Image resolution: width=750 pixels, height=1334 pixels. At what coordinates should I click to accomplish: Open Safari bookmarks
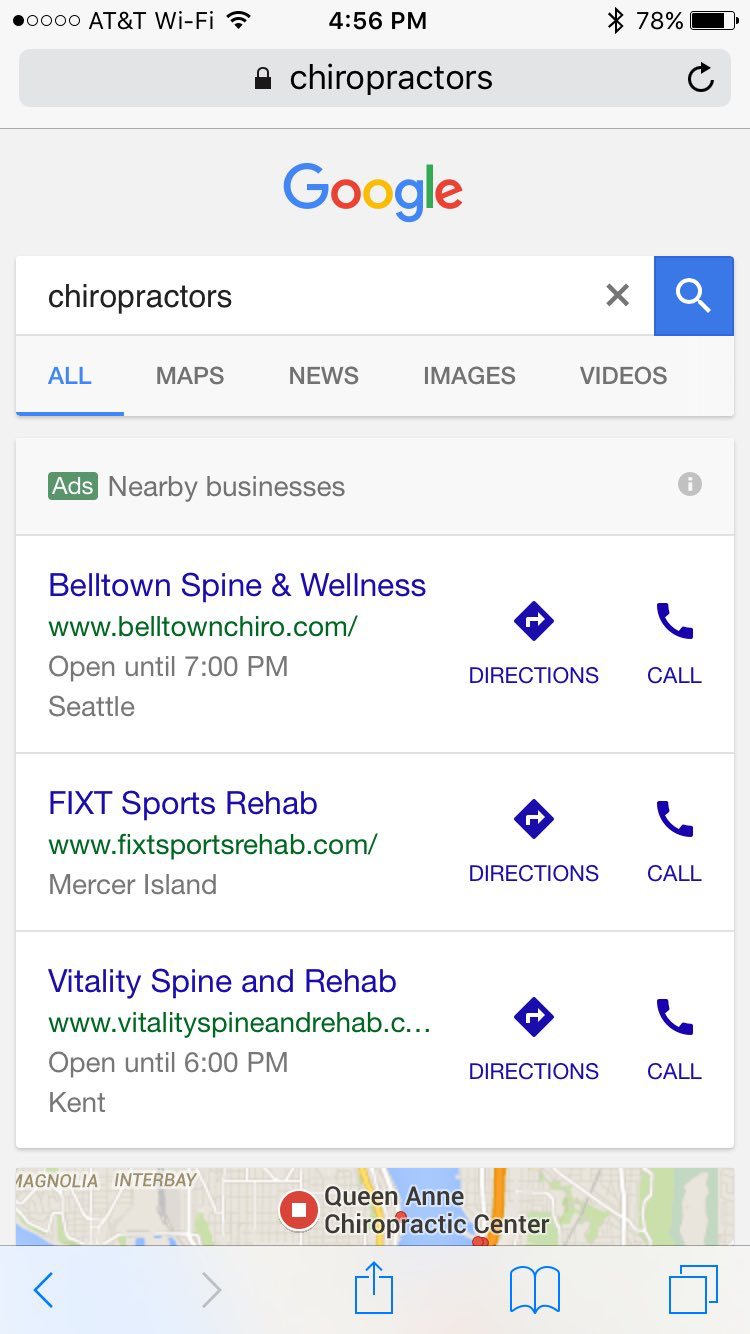tap(534, 1289)
